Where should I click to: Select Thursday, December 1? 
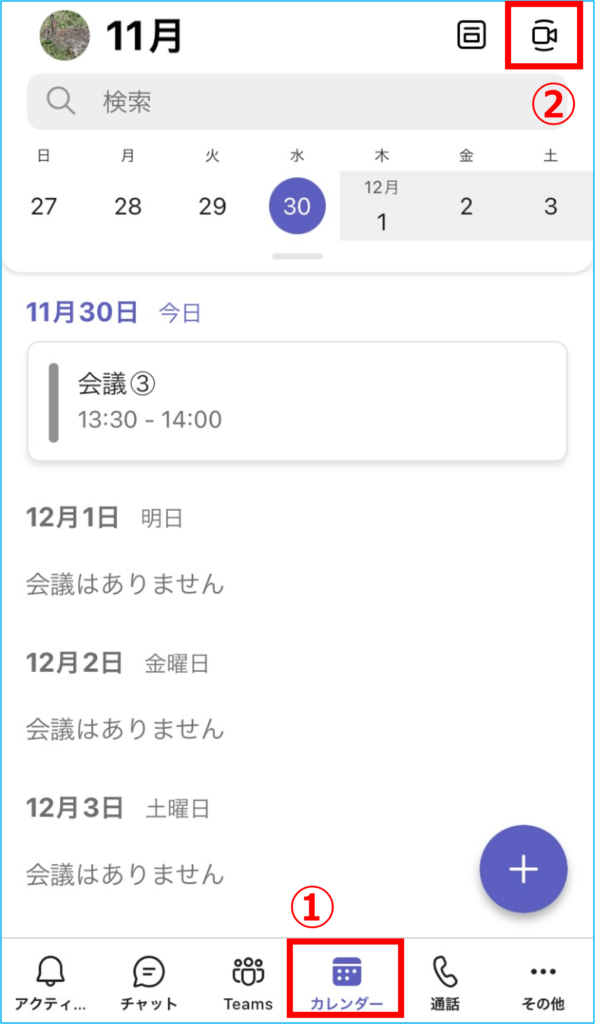[x=381, y=207]
